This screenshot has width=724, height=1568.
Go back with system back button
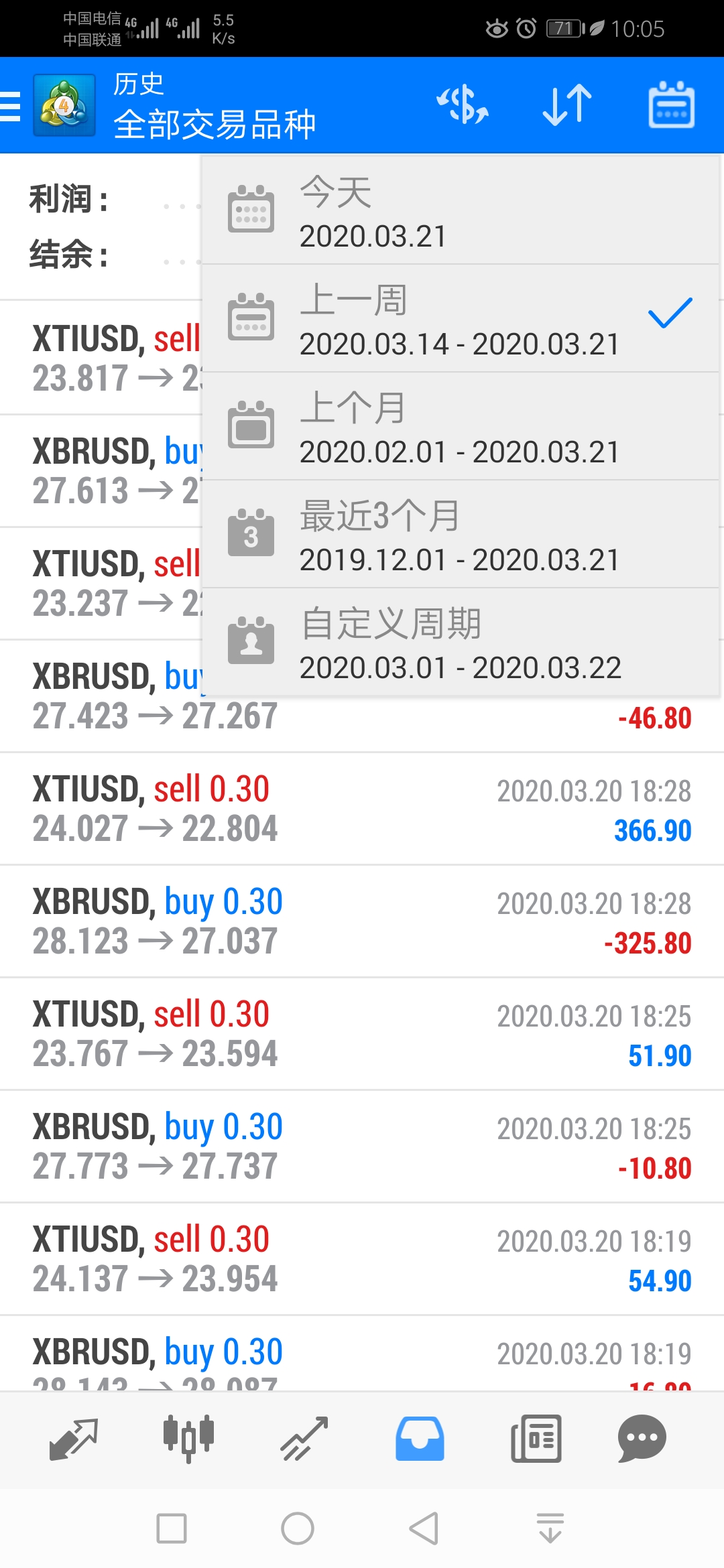click(424, 1528)
